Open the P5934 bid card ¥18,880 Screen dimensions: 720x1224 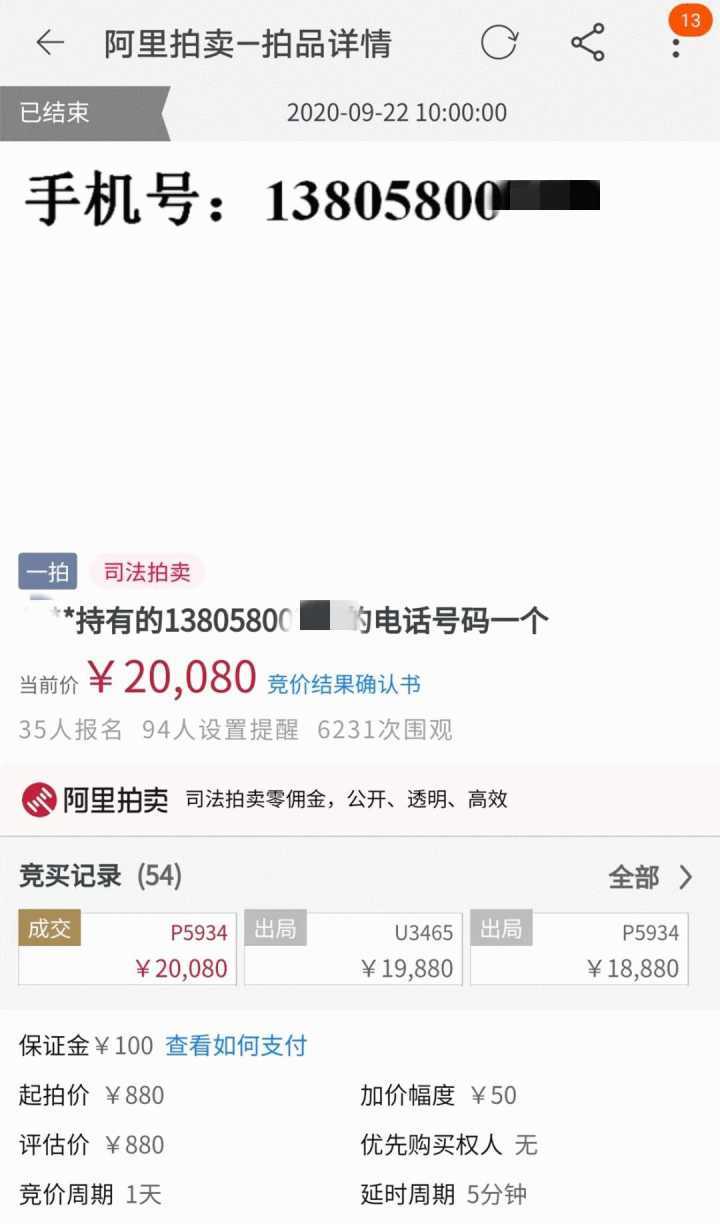579,949
